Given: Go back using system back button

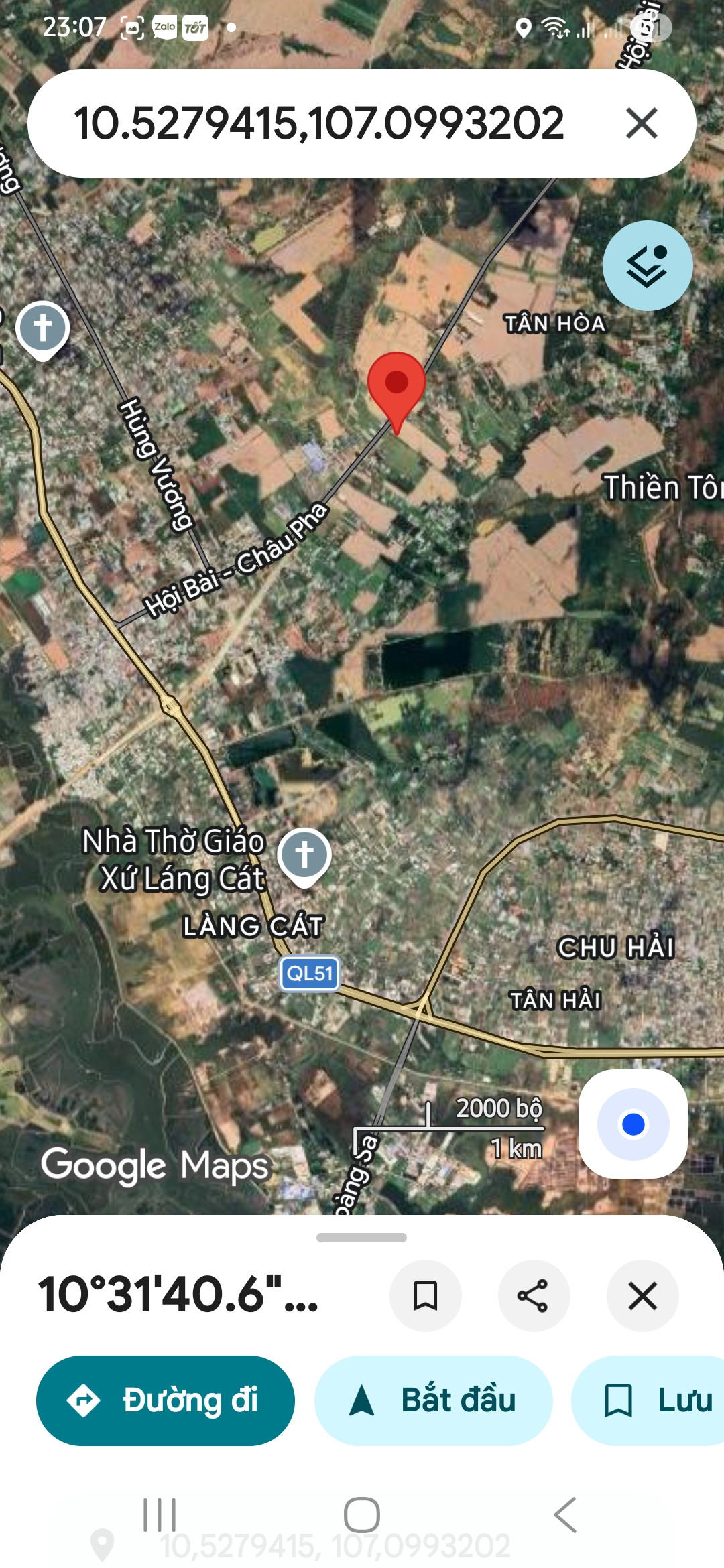Looking at the screenshot, I should [565, 1514].
